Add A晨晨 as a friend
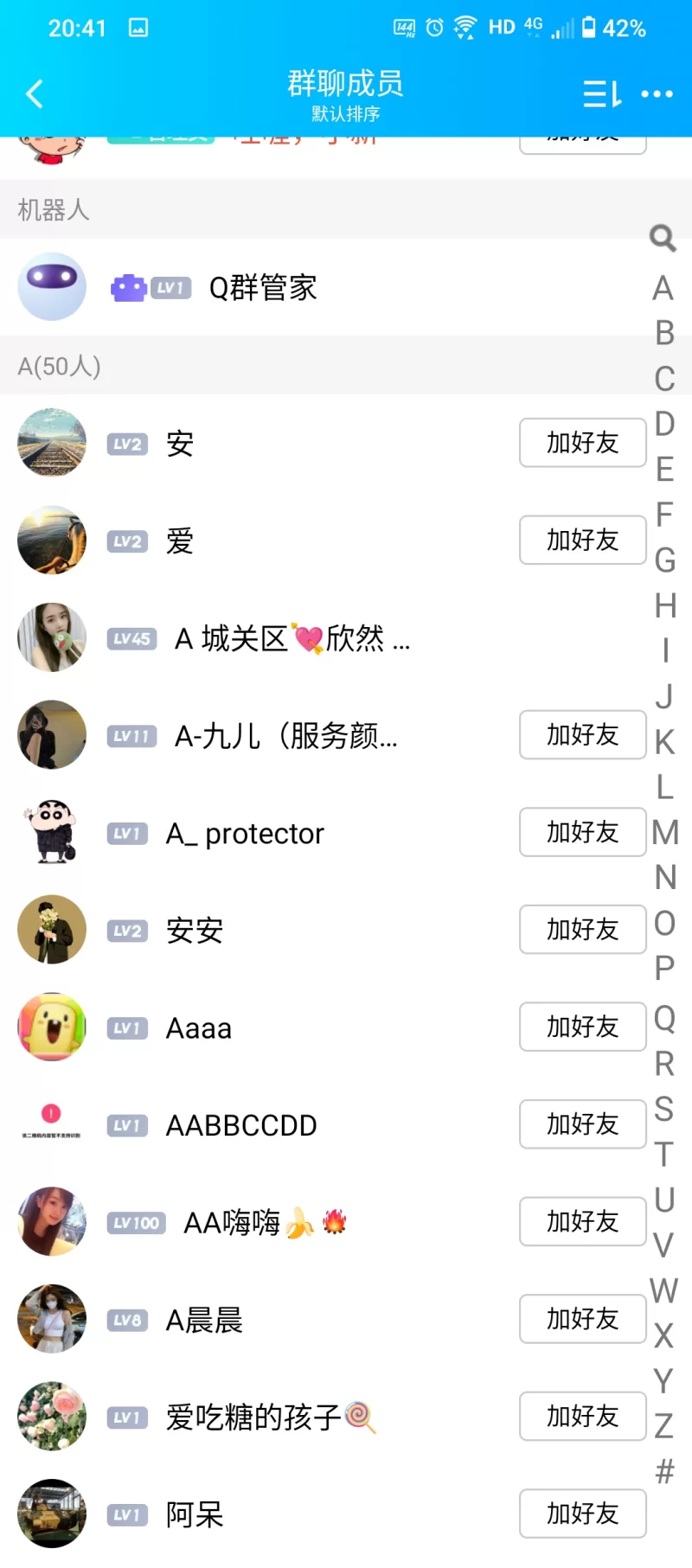This screenshot has width=692, height=1568. 582,1319
